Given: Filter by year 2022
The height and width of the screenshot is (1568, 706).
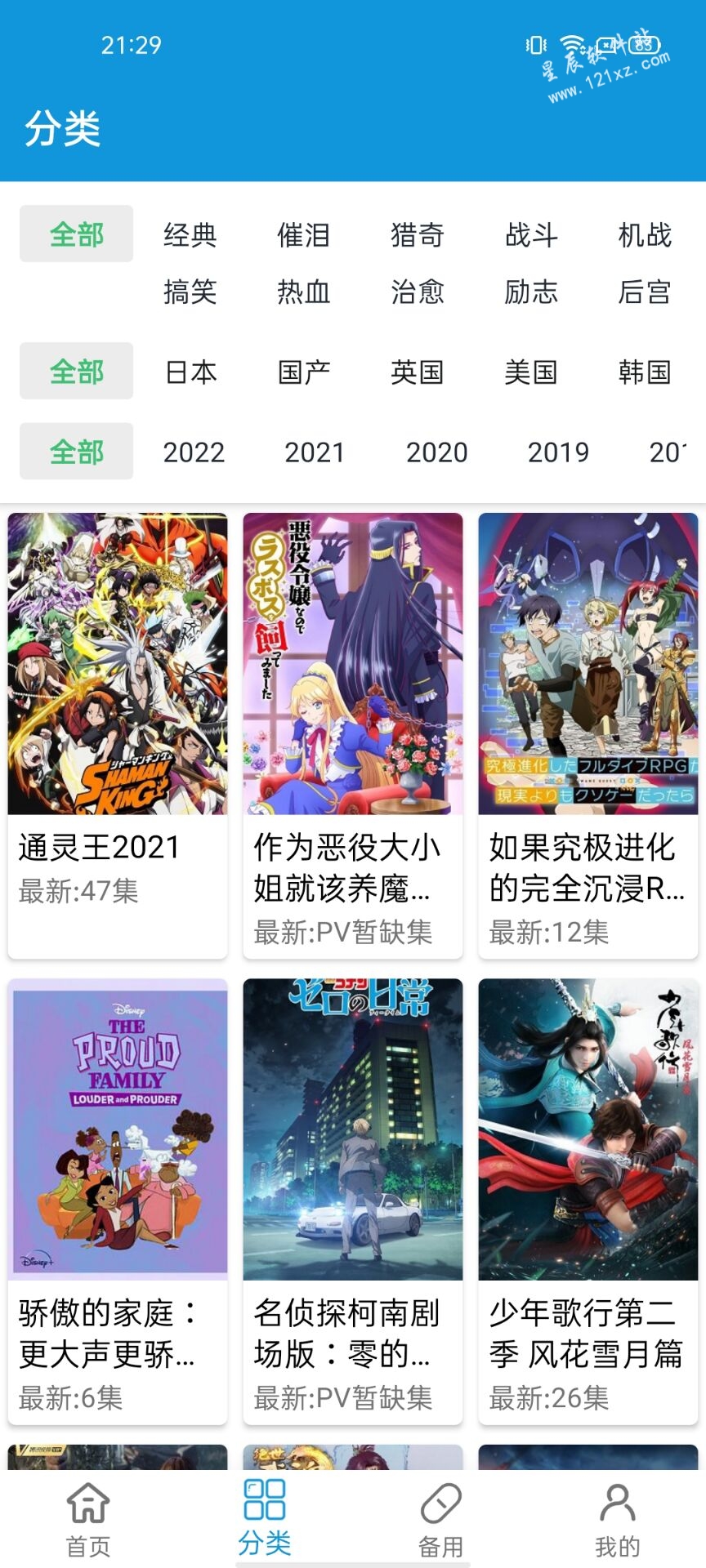Looking at the screenshot, I should click(x=194, y=452).
